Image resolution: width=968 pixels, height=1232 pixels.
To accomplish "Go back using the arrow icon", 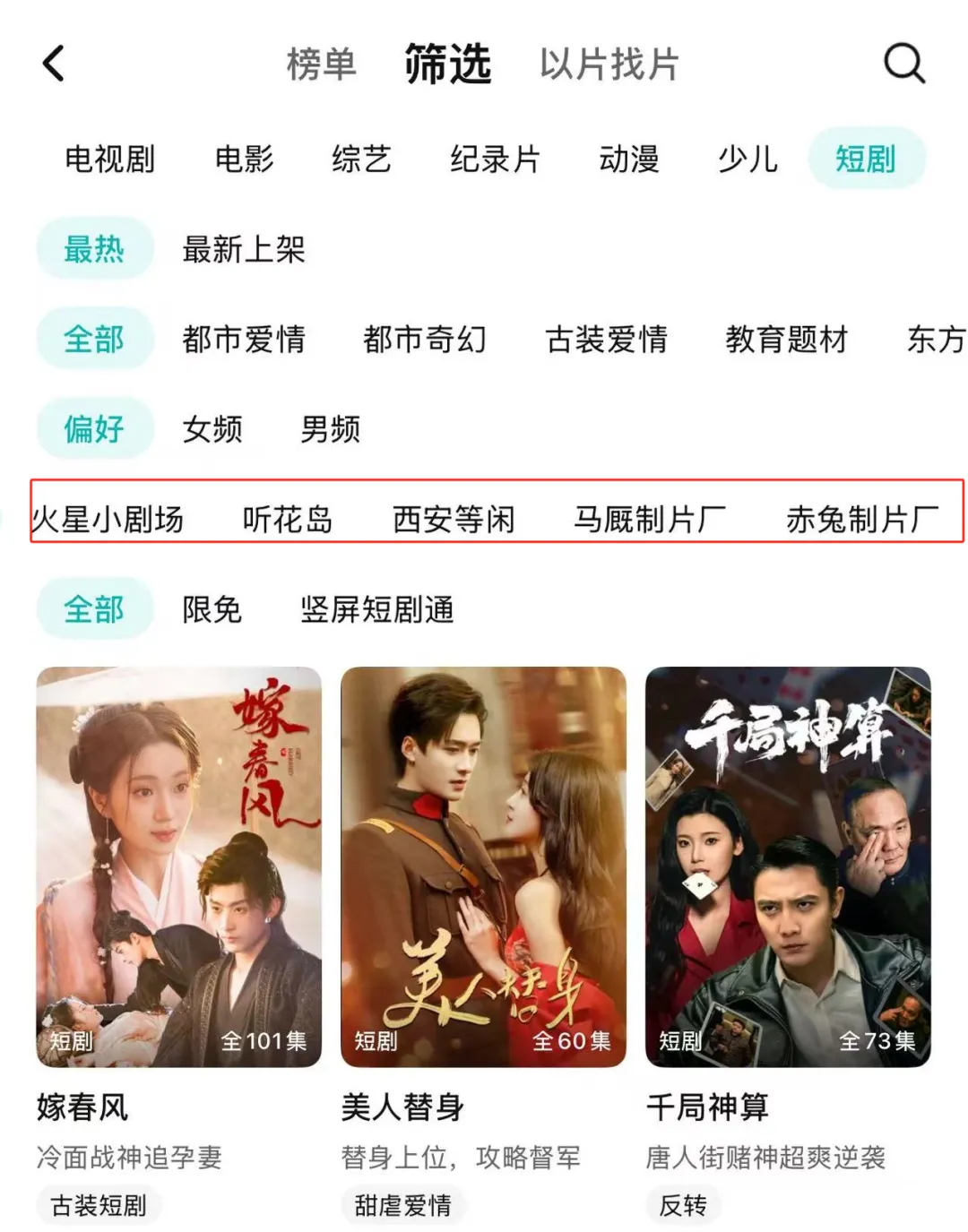I will 54,64.
